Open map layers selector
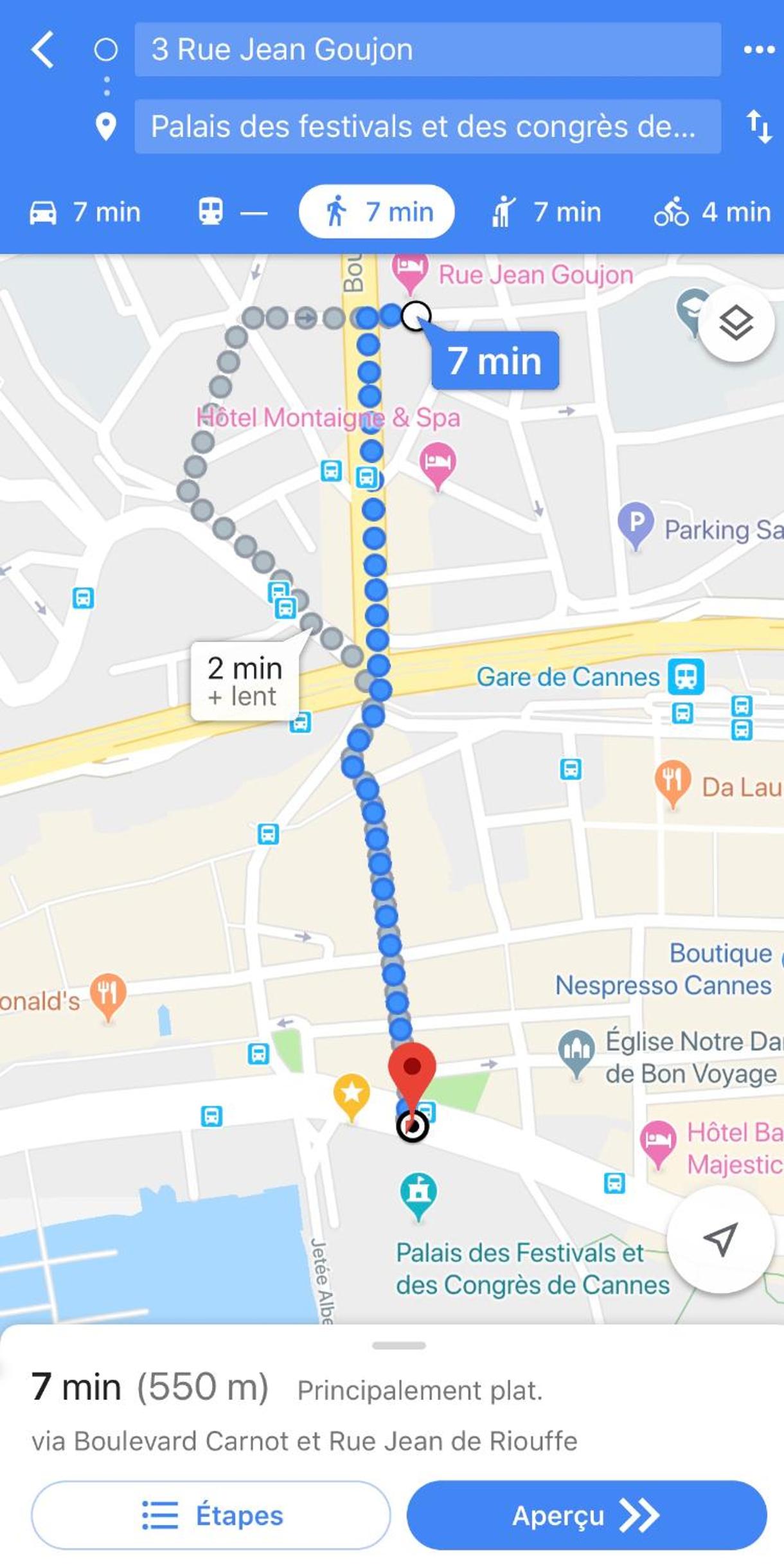 (x=736, y=323)
